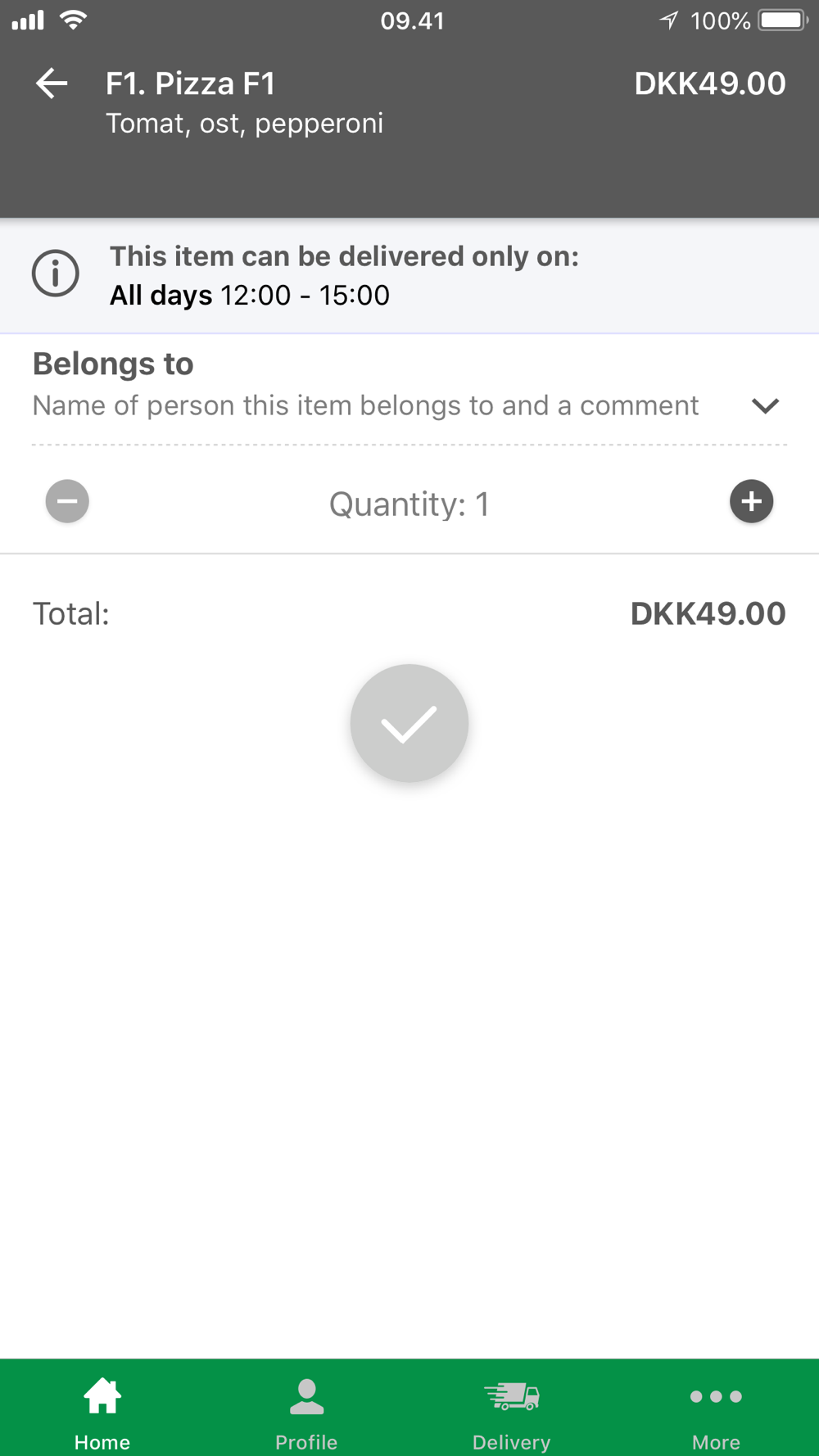The image size is (819, 1456).
Task: Go back using the arrow
Action: pos(51,84)
